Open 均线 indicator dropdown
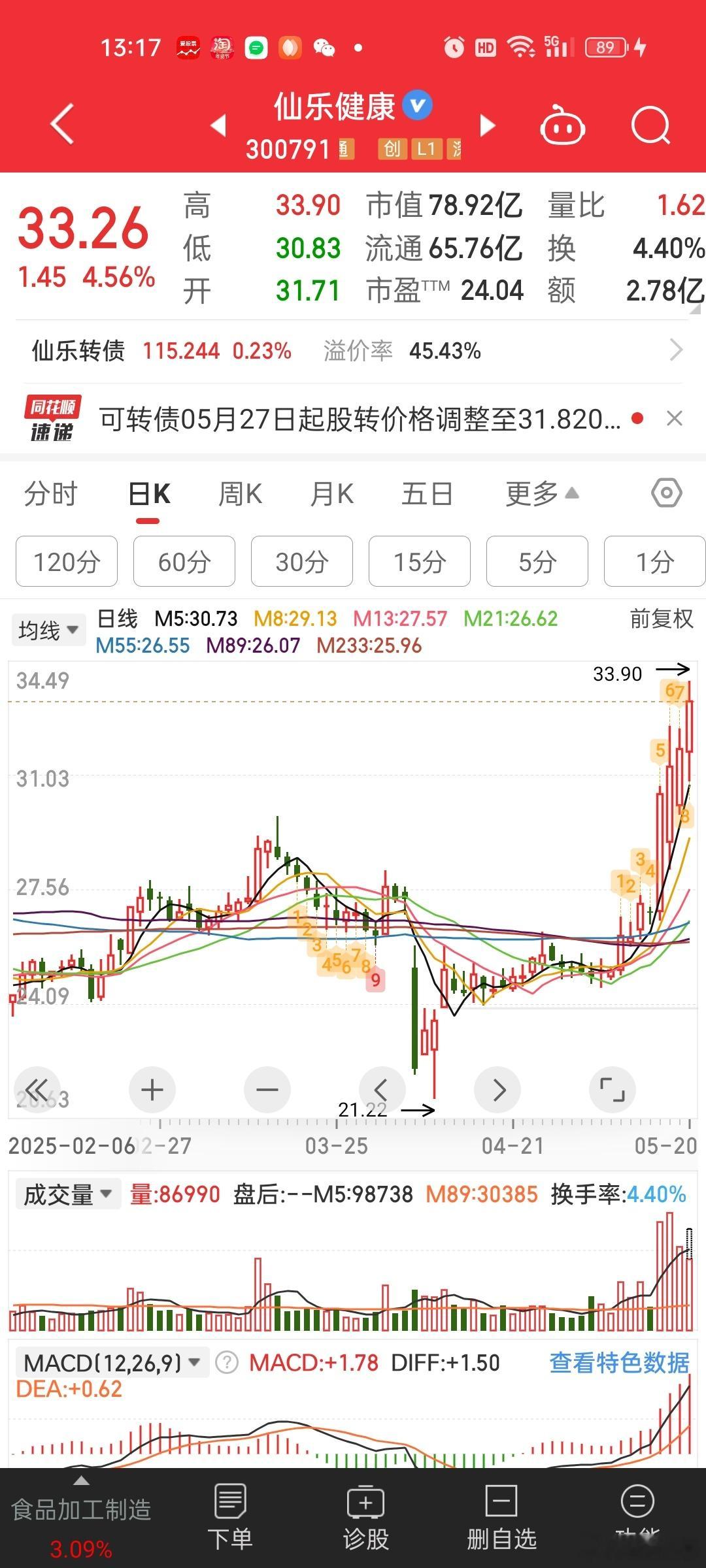This screenshot has height=1568, width=706. tap(48, 630)
